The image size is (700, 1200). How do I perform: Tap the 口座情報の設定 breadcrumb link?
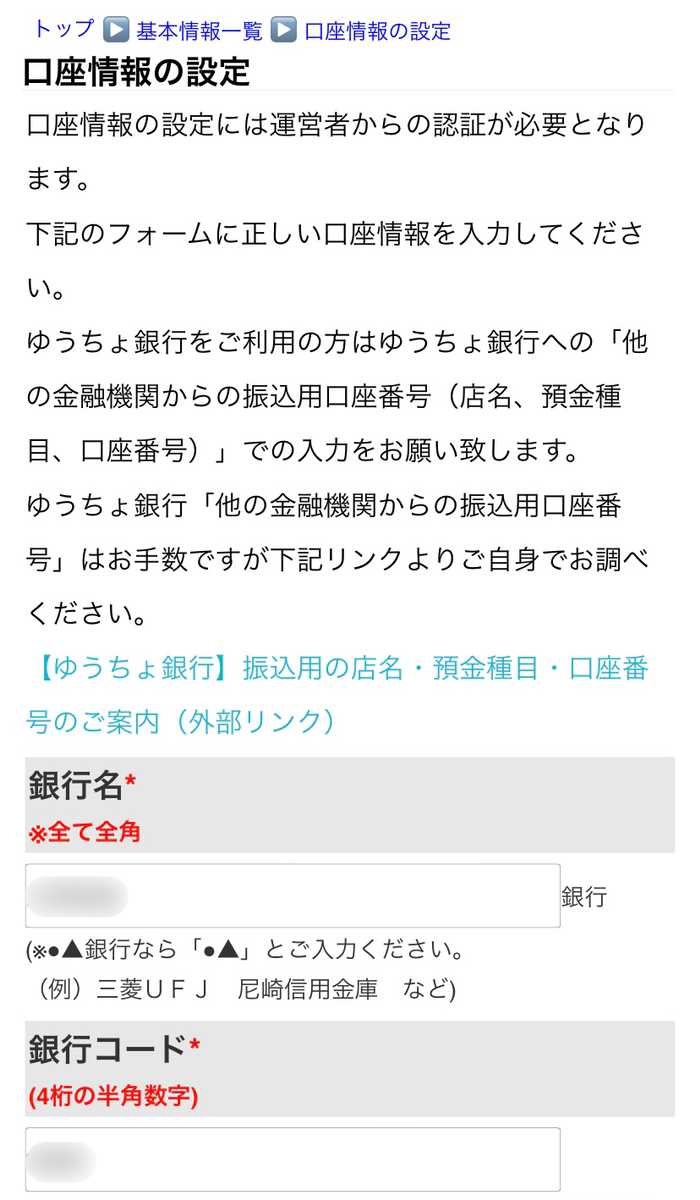coord(377,31)
